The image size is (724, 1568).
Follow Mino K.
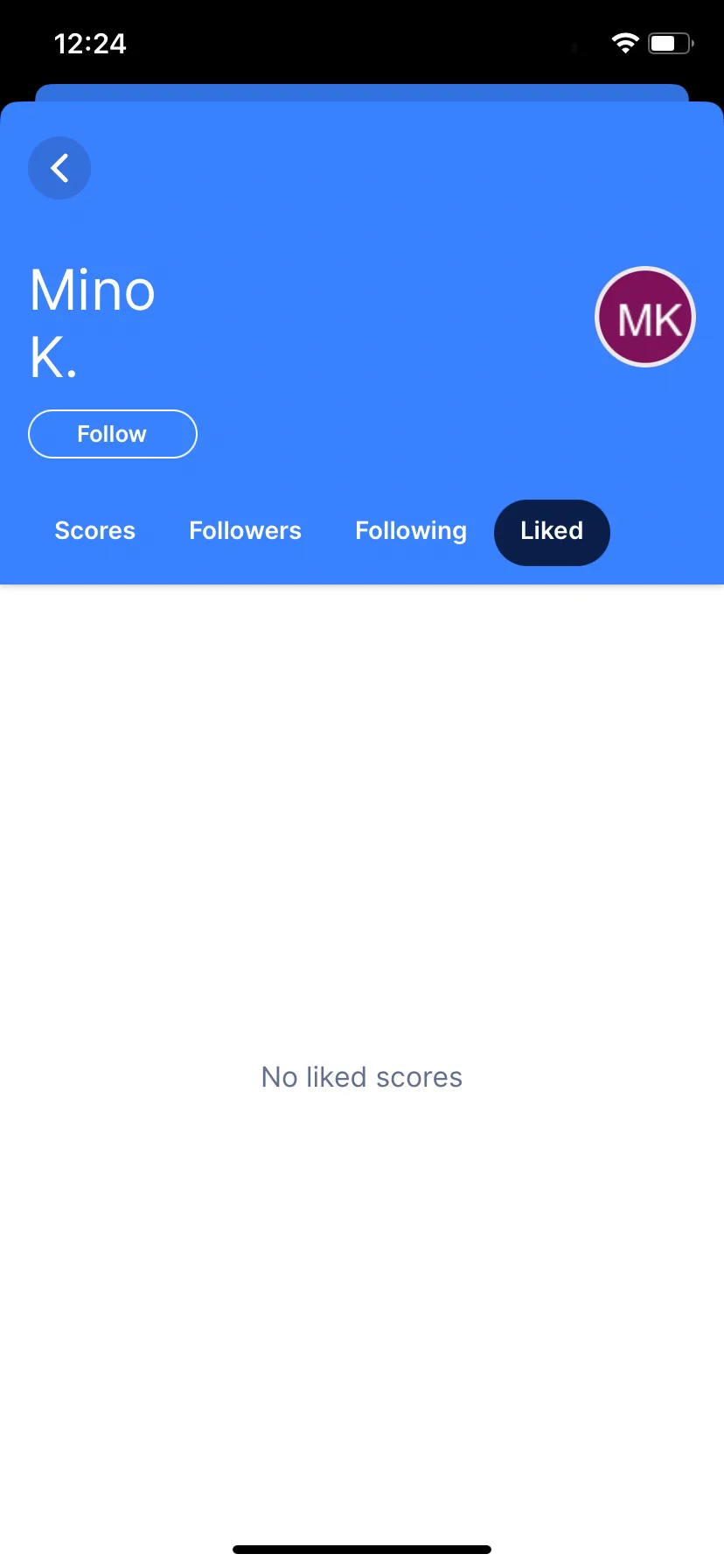tap(113, 434)
